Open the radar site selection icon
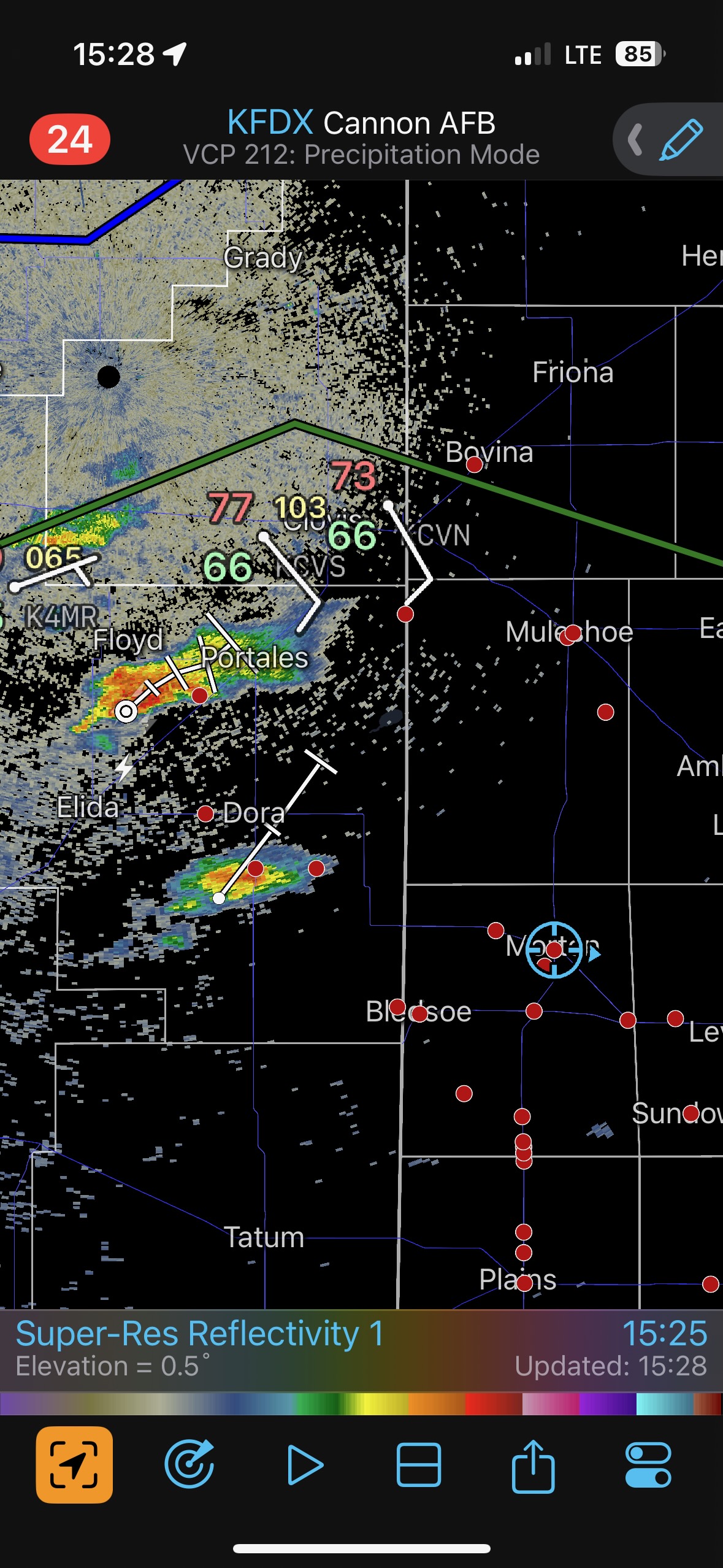This screenshot has width=723, height=1568. coord(189,1465)
